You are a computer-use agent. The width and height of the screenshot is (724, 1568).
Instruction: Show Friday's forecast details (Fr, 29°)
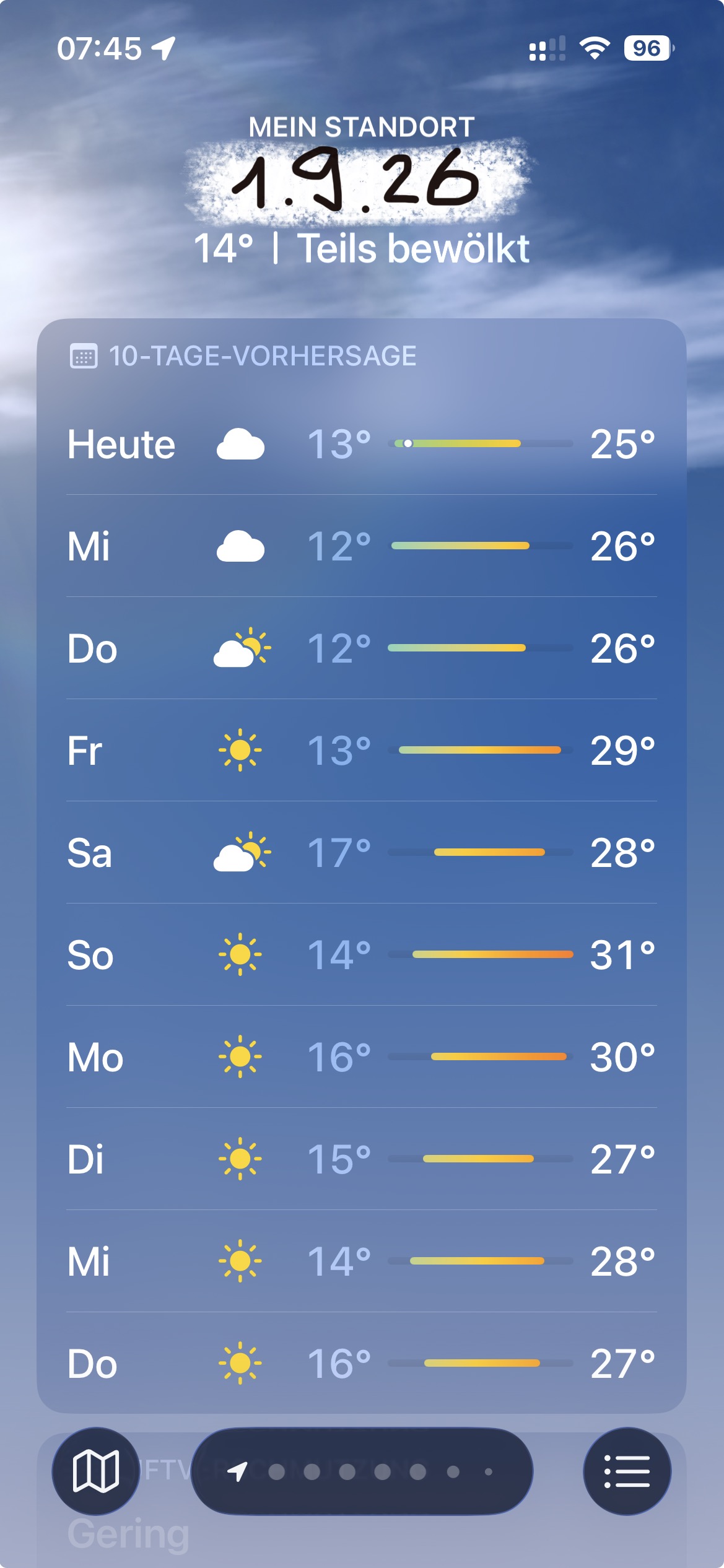pos(362,751)
